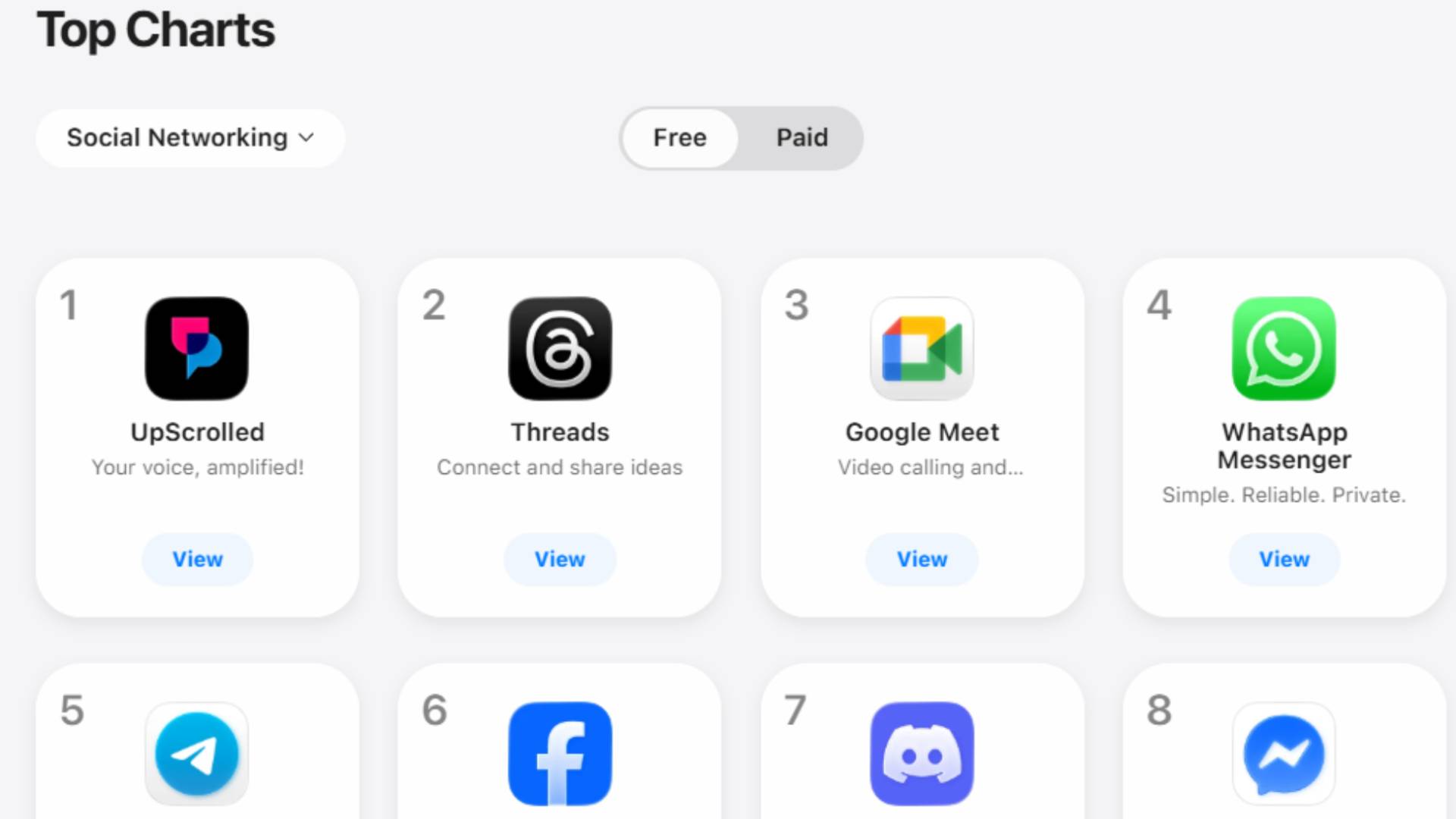
Task: View the Threads app
Action: point(560,560)
